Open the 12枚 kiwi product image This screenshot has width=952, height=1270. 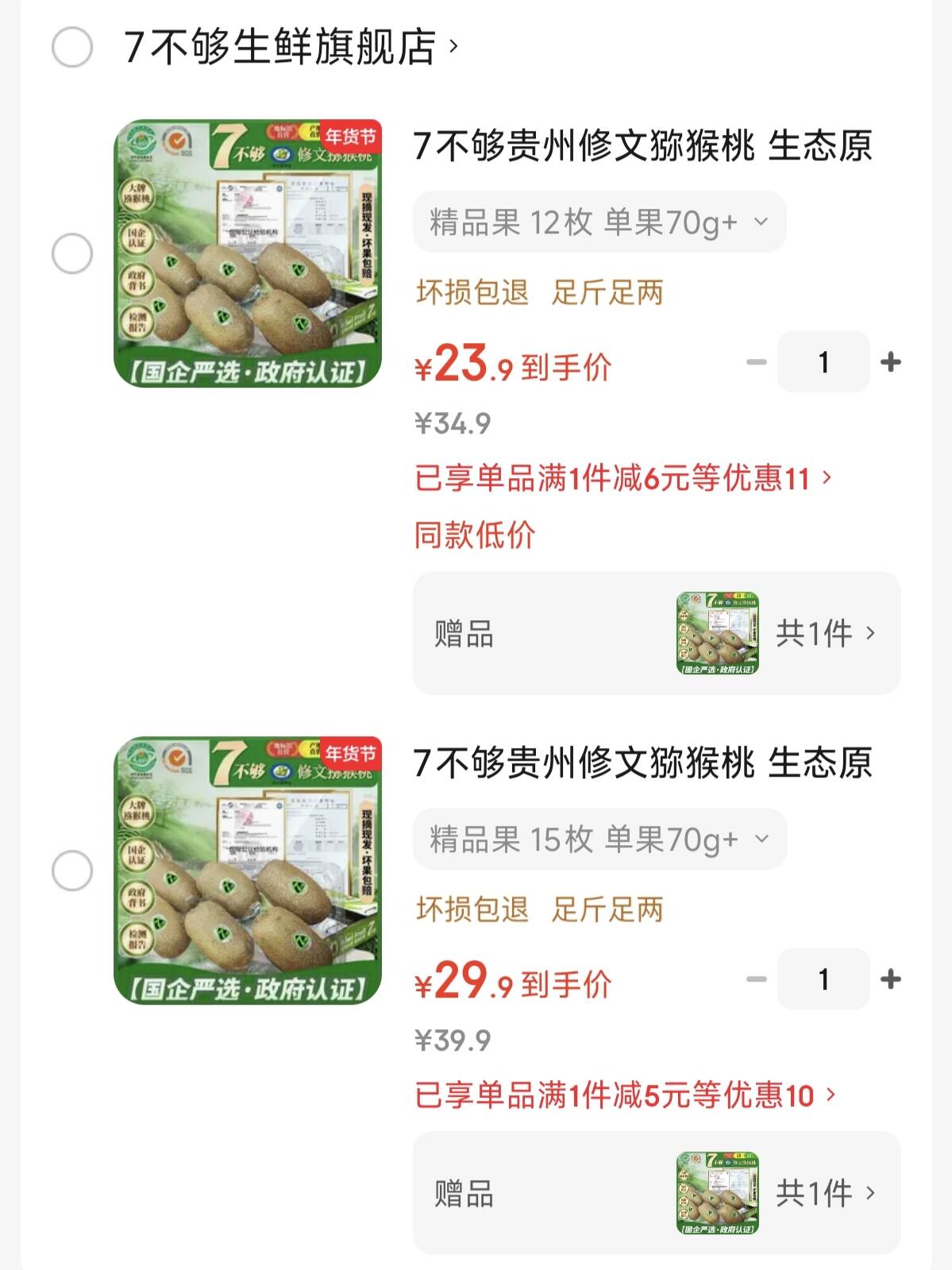tap(248, 254)
